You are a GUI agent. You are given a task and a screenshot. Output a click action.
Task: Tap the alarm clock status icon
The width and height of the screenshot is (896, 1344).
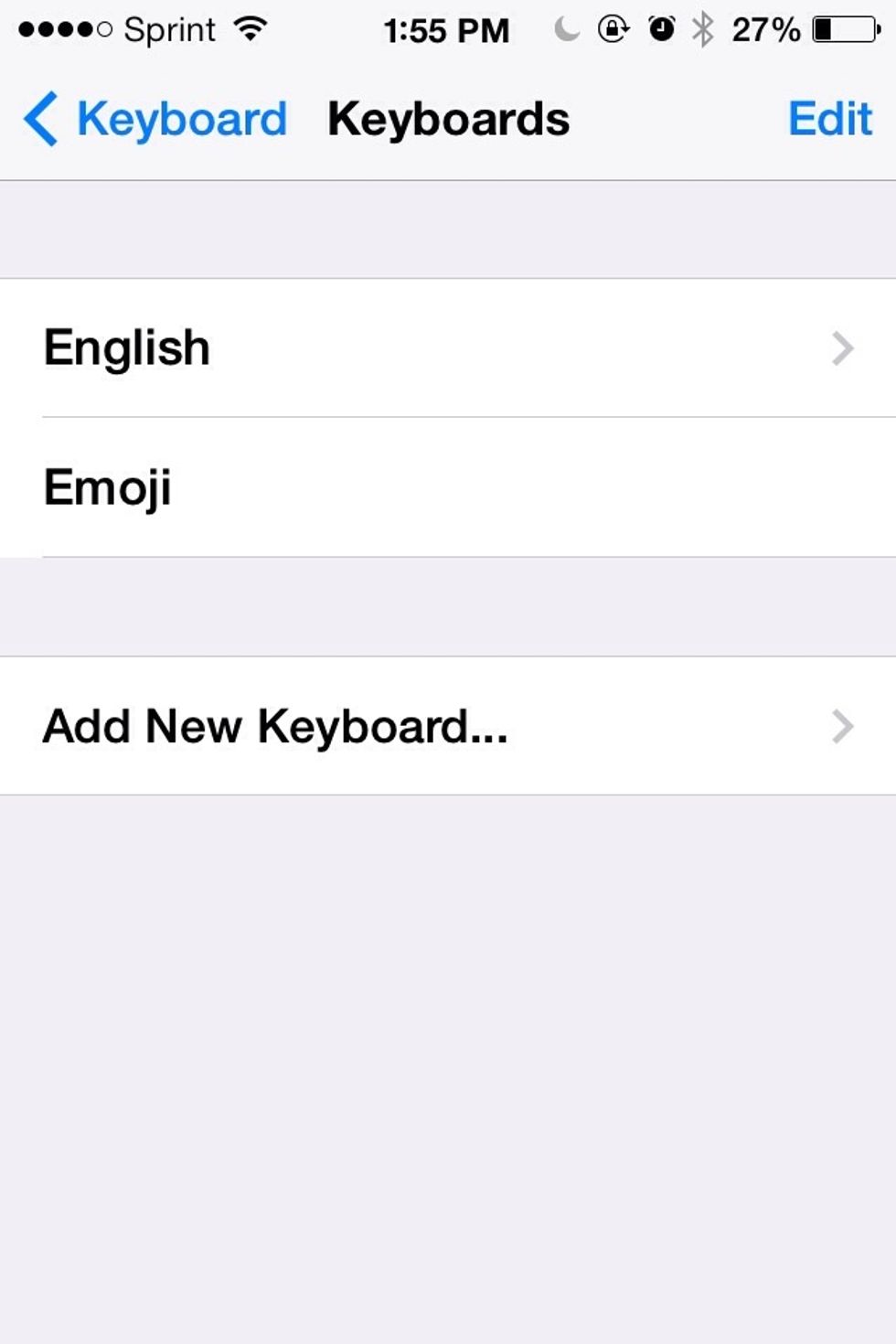point(660,30)
